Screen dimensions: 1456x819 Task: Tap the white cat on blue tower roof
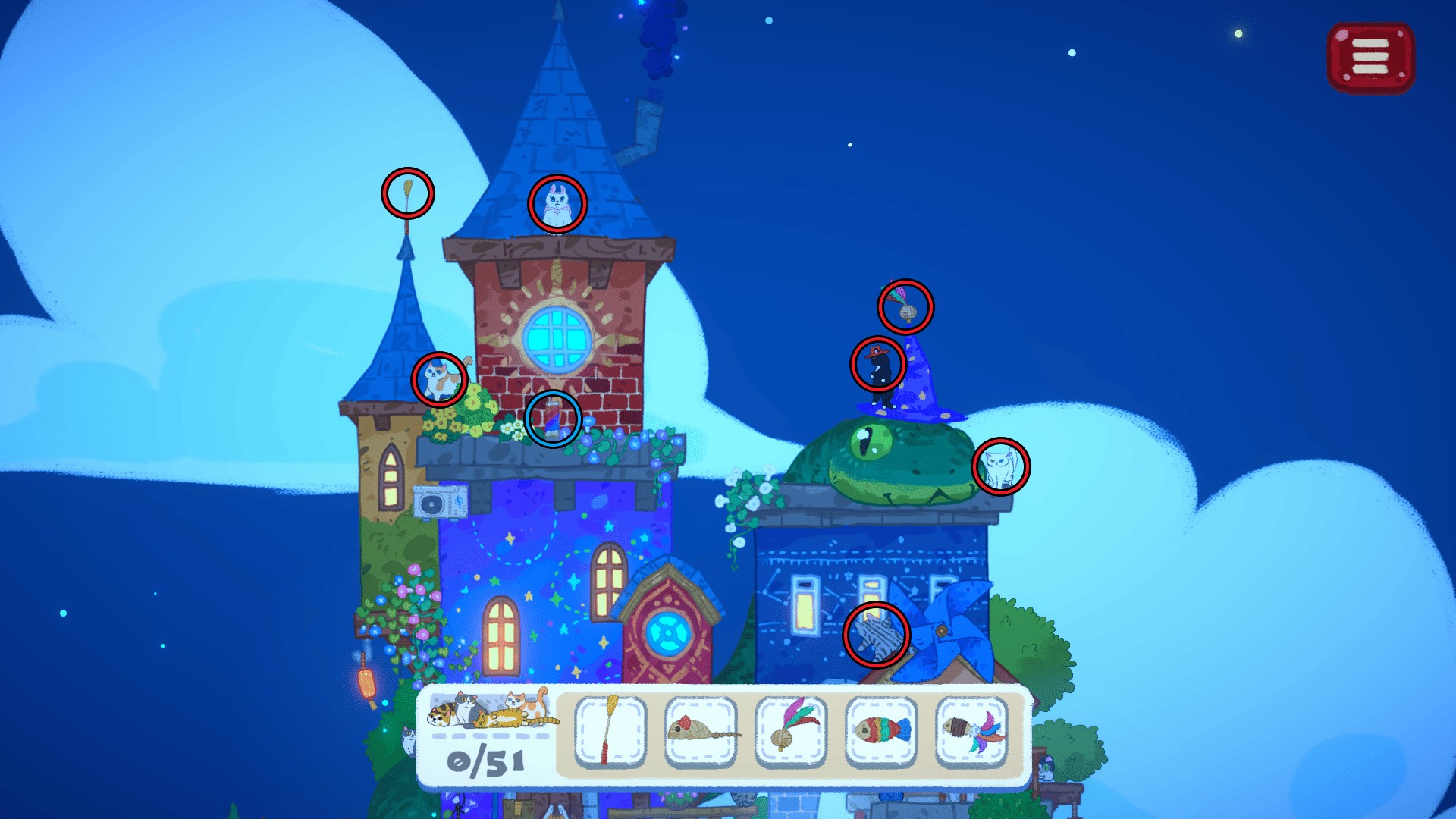tap(557, 204)
